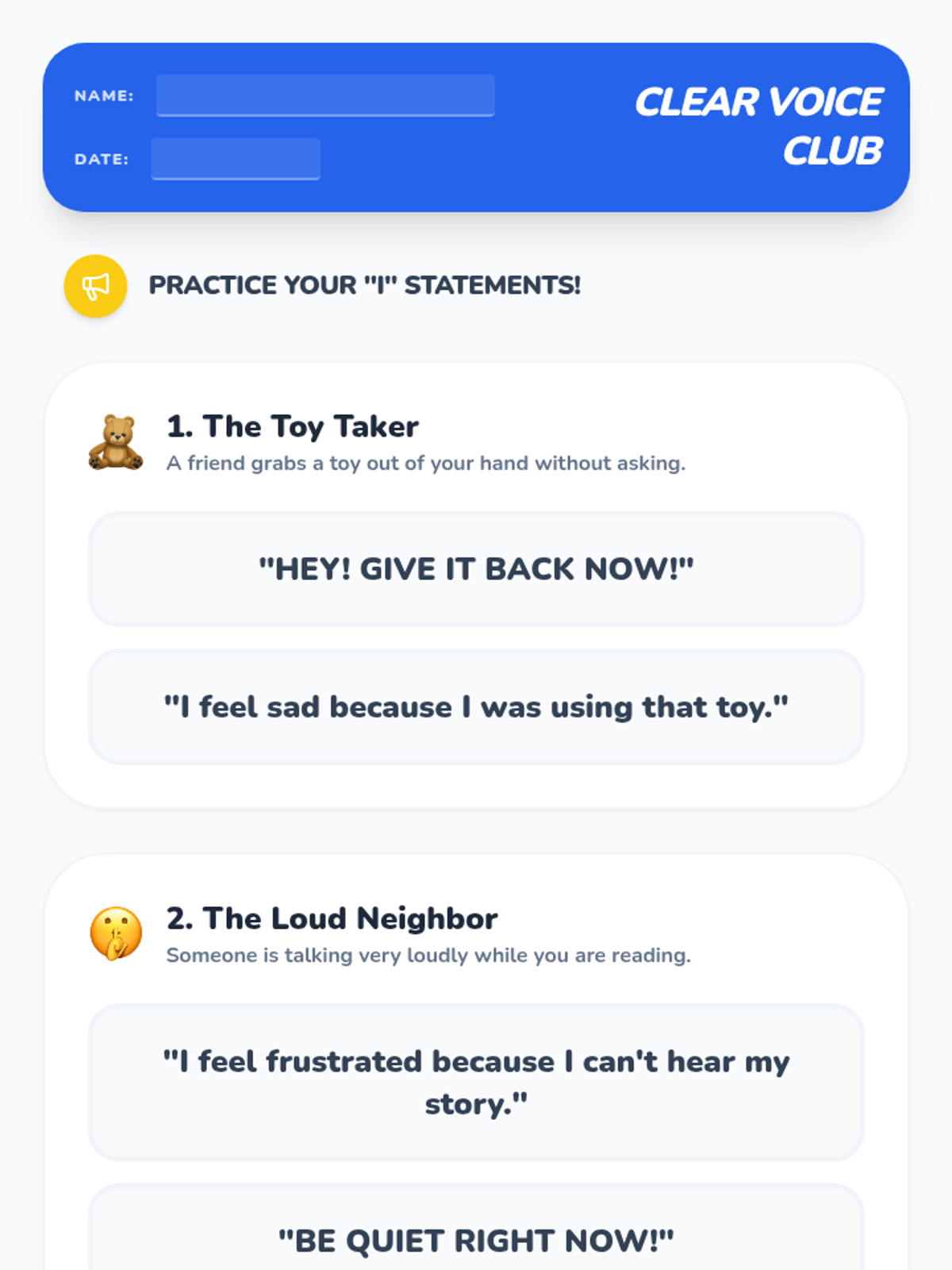The height and width of the screenshot is (1270, 952).
Task: Select "I feel sad because I was using that toy."
Action: tap(476, 707)
